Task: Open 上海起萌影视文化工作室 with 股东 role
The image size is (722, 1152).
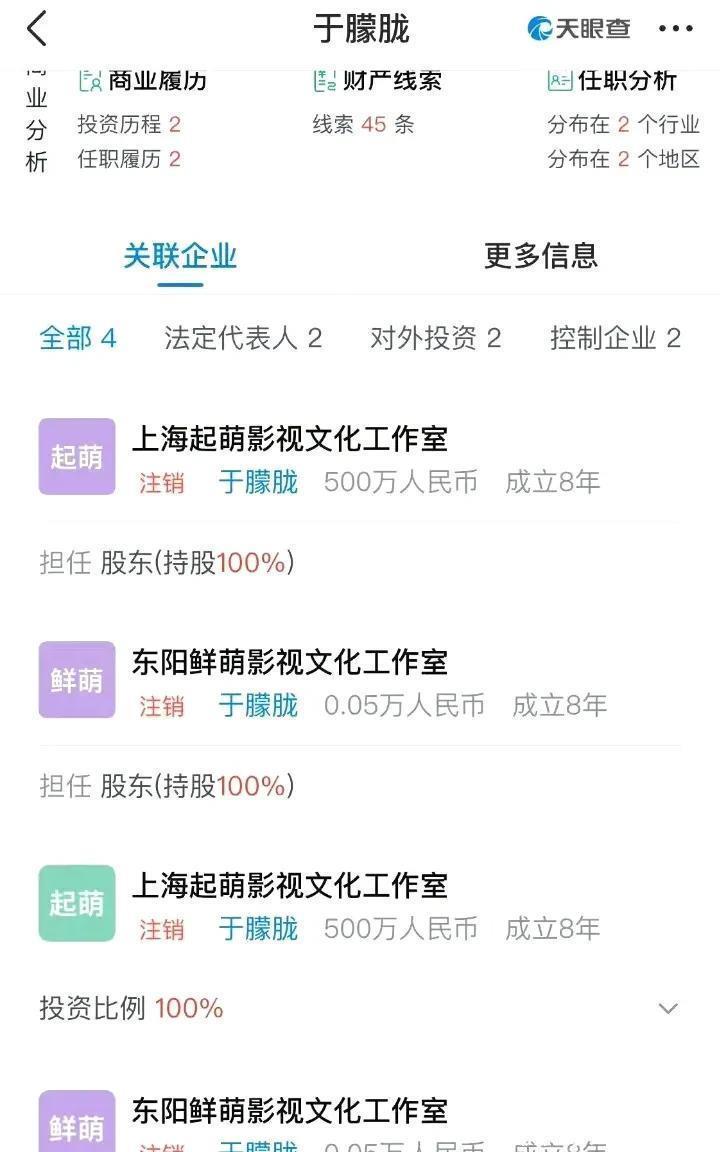Action: [290, 438]
